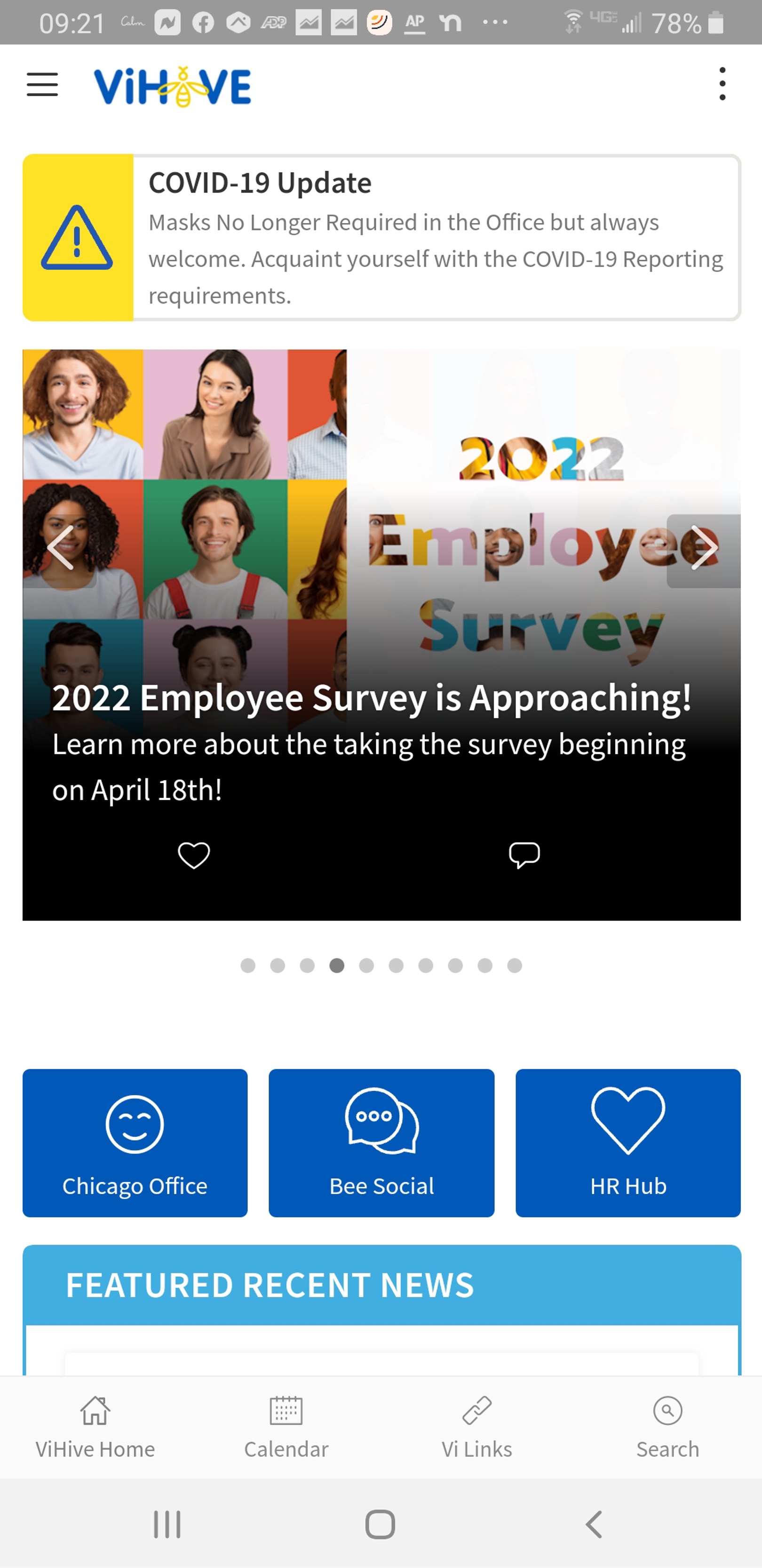This screenshot has width=762, height=1568.
Task: Read the 2022 Employee Survey article
Action: (x=371, y=697)
